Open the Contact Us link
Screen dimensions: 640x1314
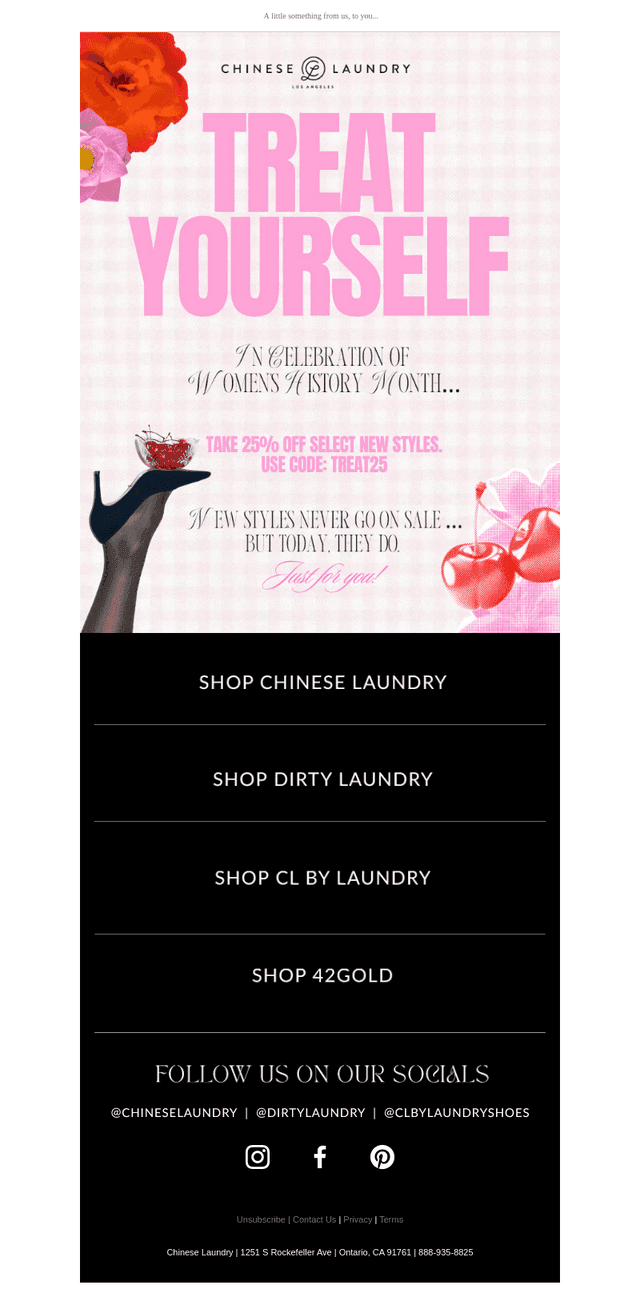314,1220
